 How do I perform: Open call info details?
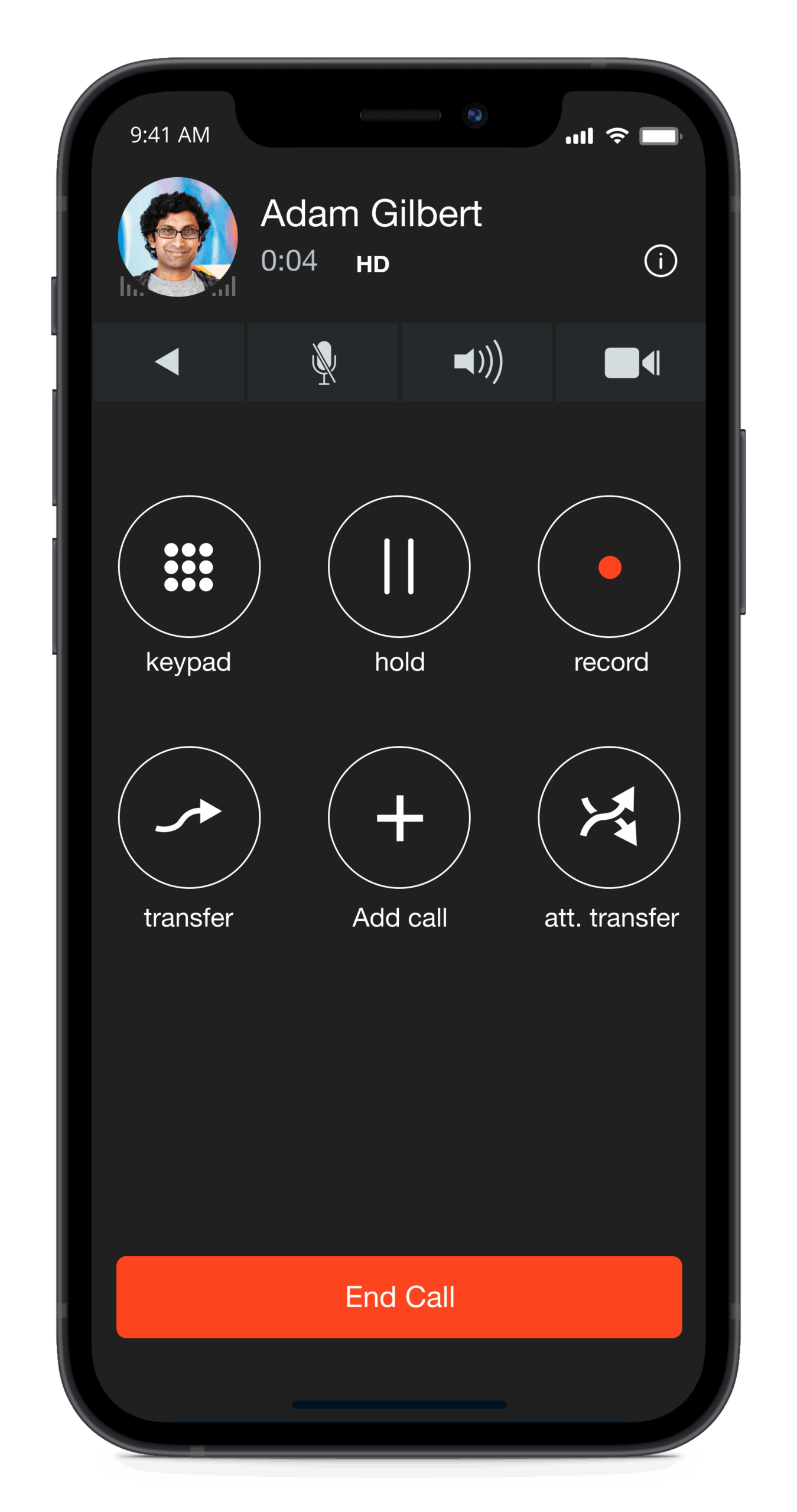point(660,260)
